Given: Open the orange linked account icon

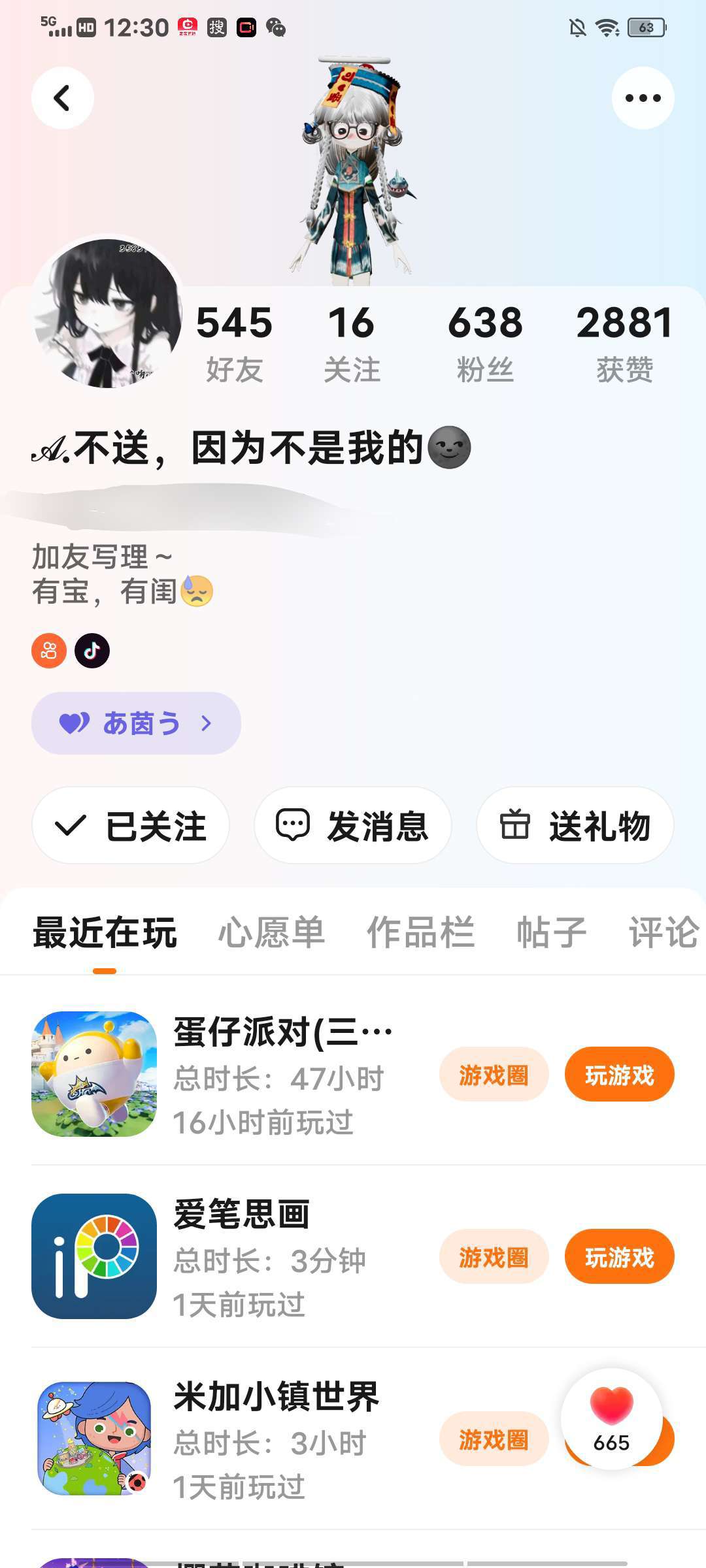Looking at the screenshot, I should coord(49,651).
